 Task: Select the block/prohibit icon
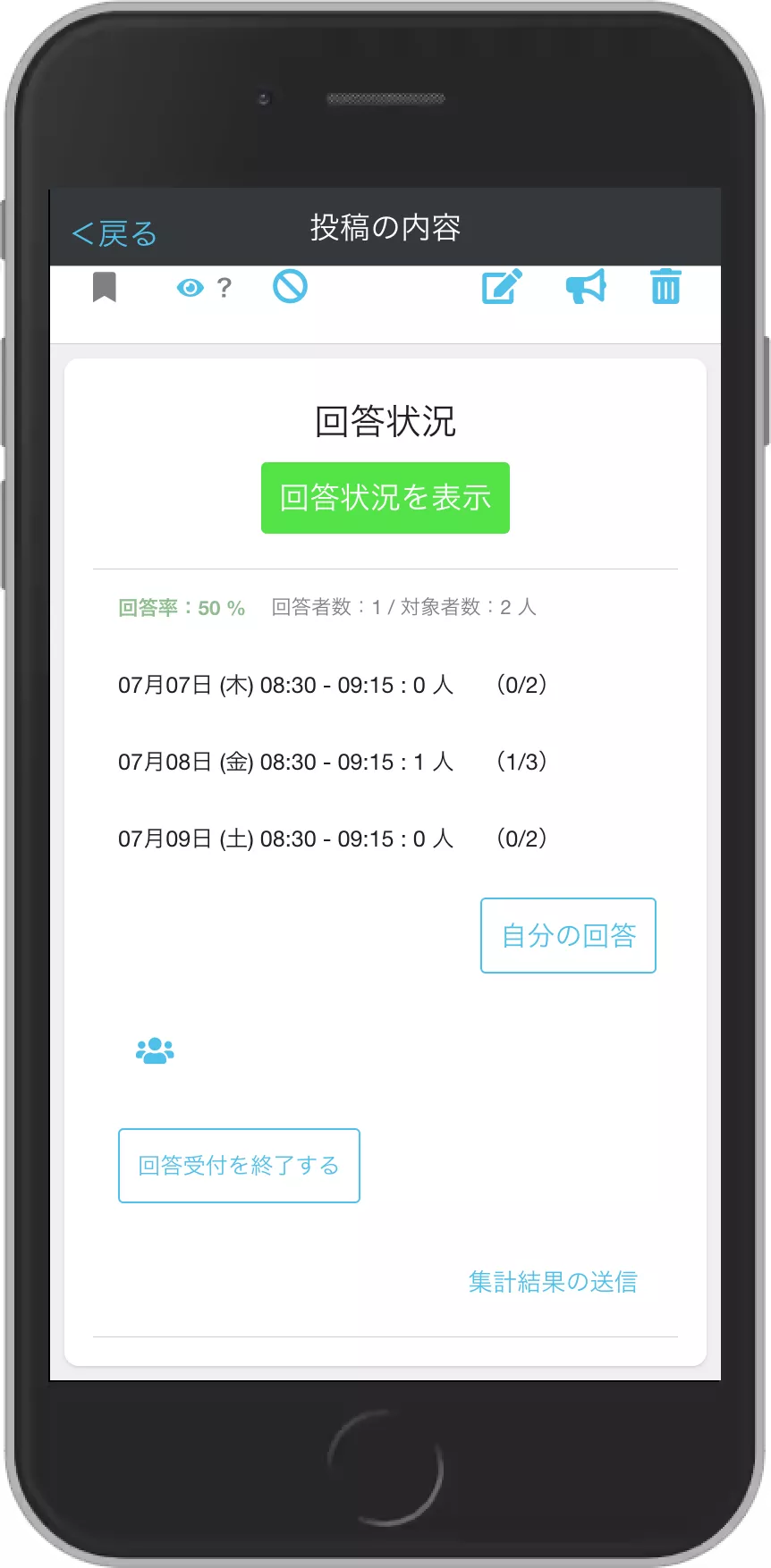tap(288, 287)
